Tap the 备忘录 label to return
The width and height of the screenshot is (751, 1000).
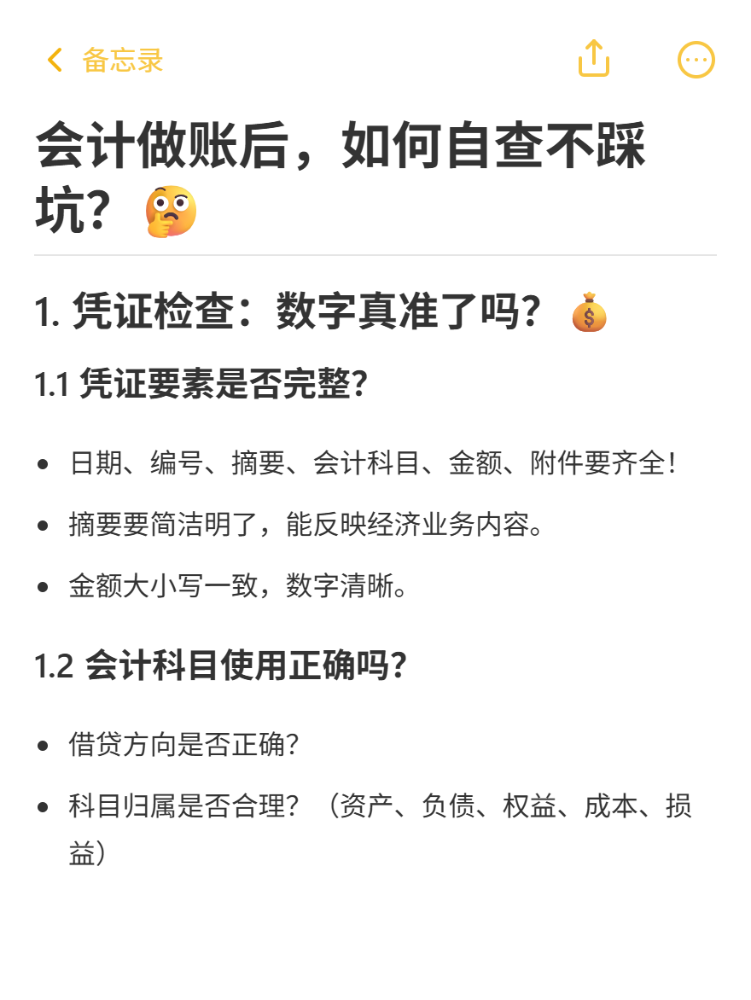[x=122, y=60]
